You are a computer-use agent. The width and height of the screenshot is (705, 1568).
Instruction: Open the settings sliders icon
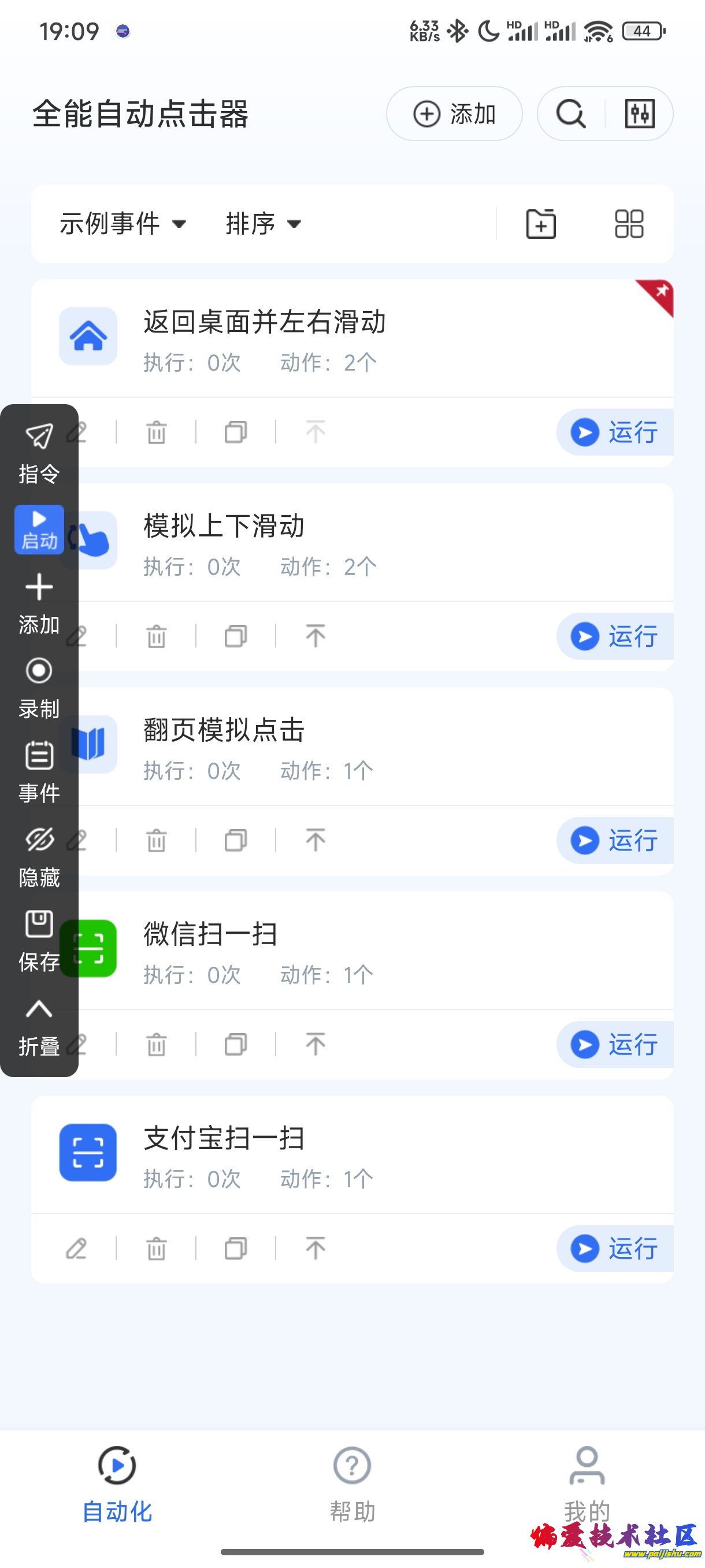[x=639, y=114]
